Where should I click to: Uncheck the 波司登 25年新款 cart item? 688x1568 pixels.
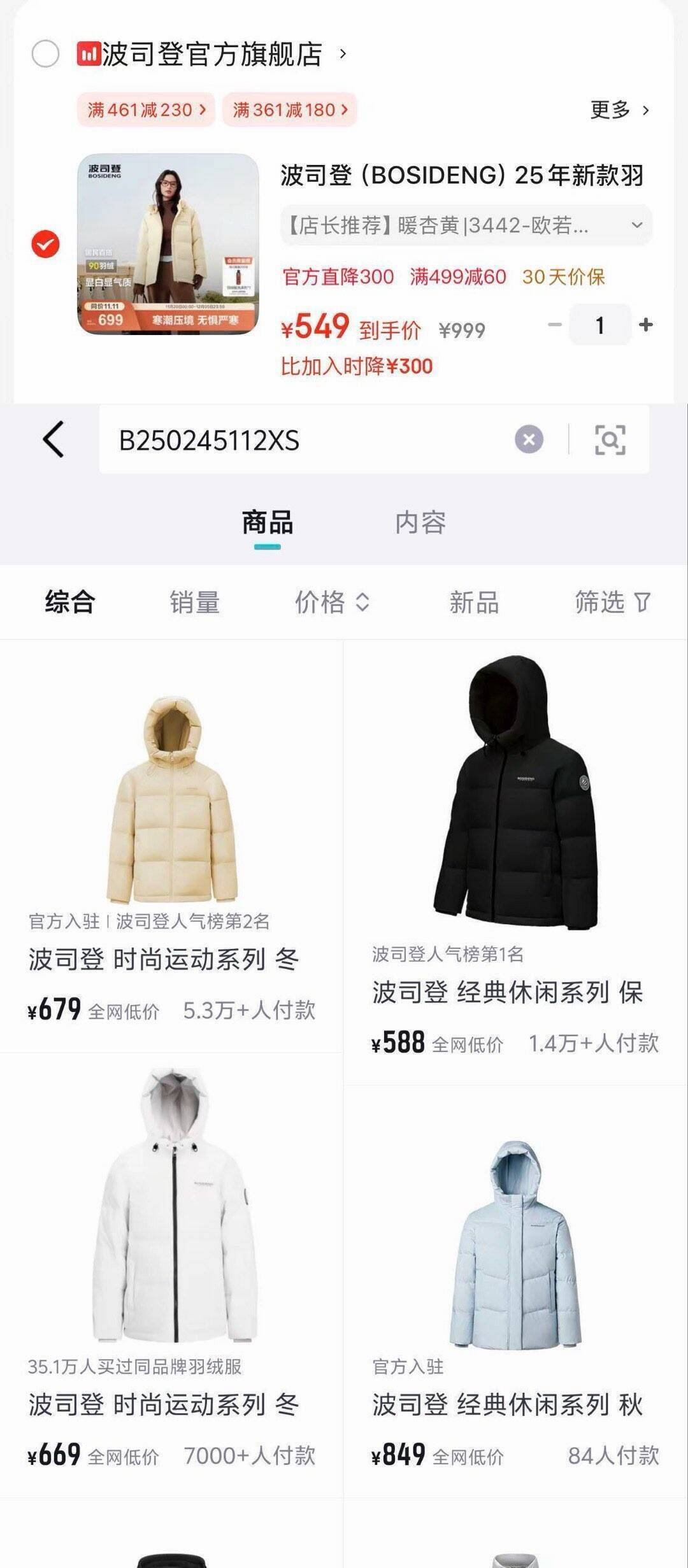point(45,244)
